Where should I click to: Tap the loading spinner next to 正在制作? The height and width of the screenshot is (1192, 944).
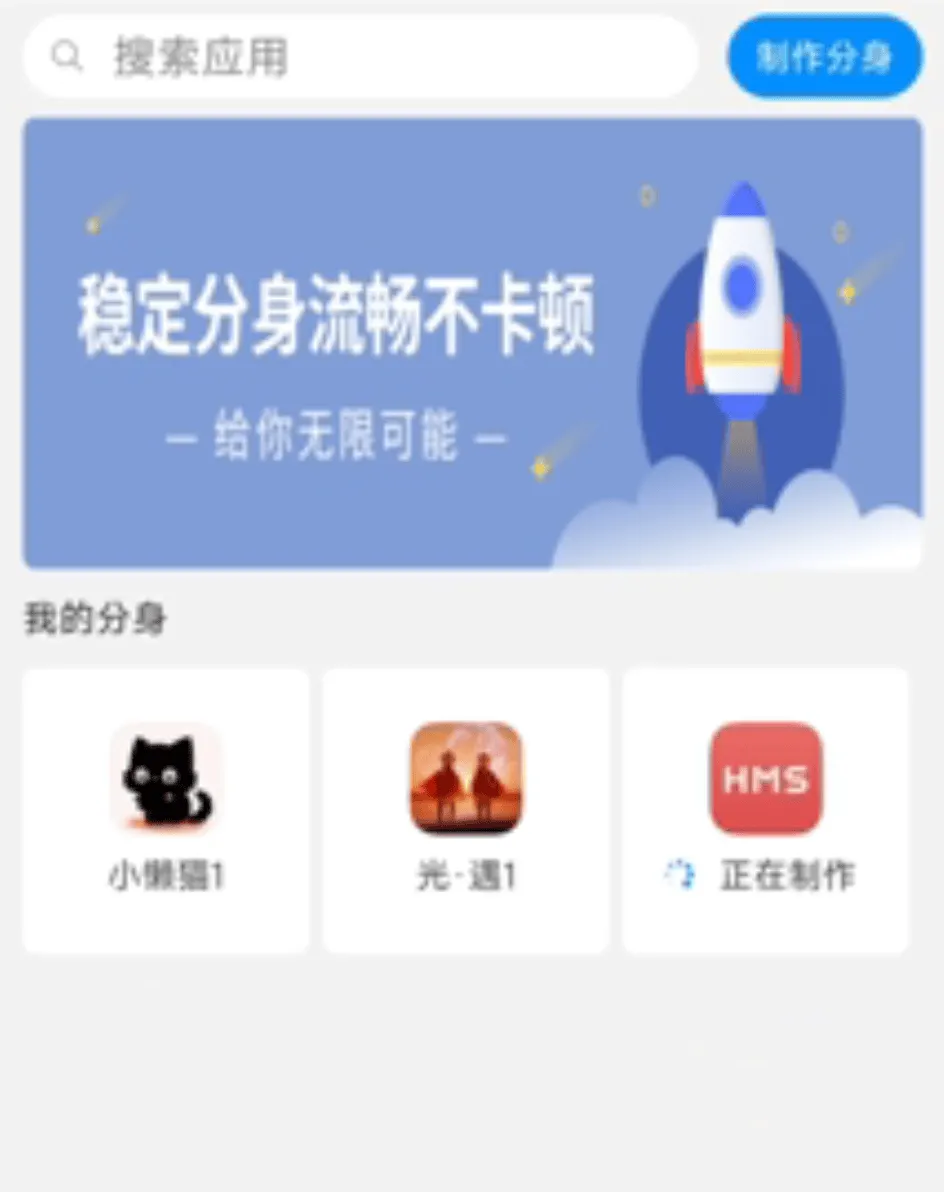coord(680,872)
